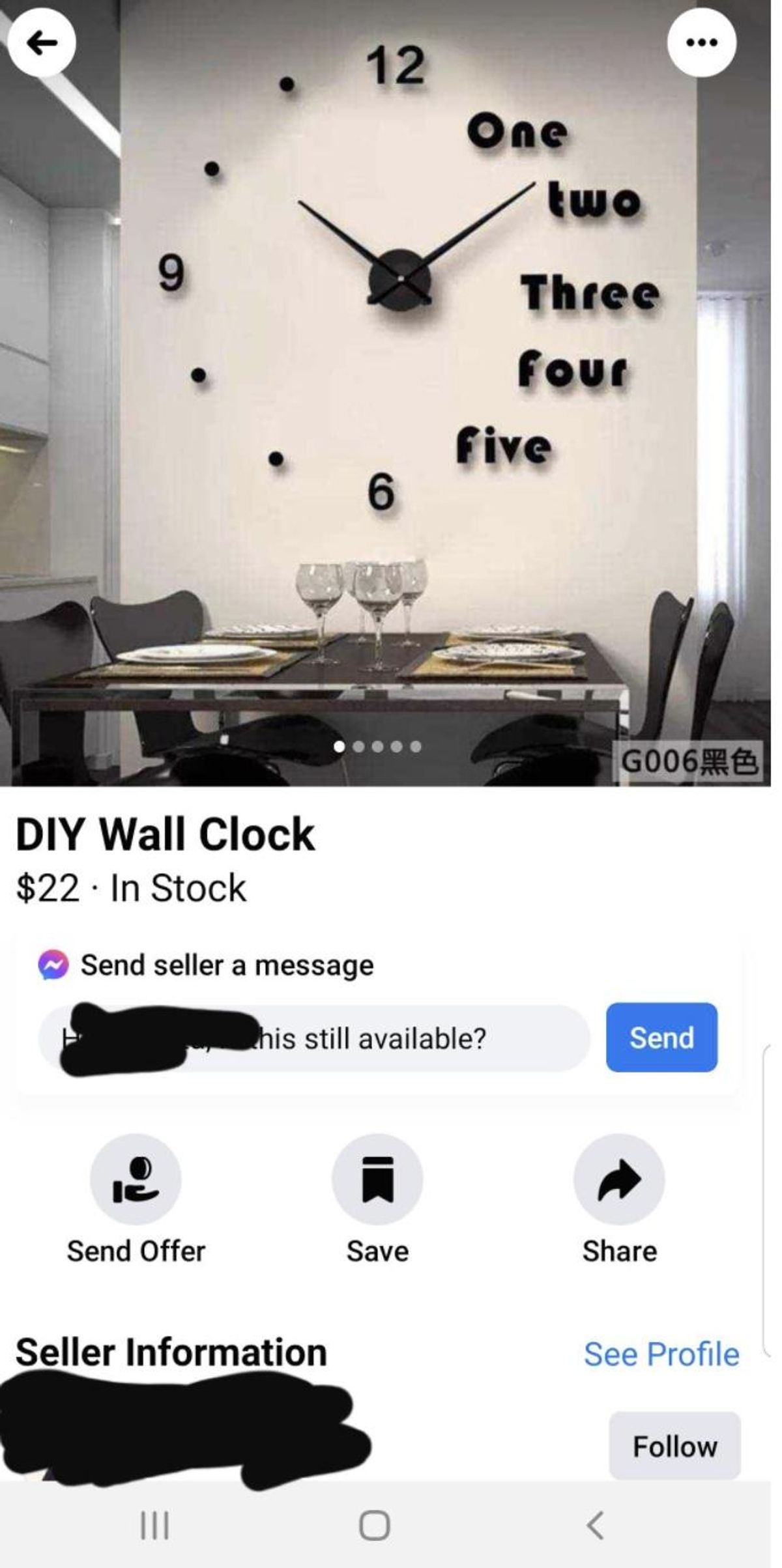The width and height of the screenshot is (782, 1568).
Task: Tap the system home button
Action: click(x=375, y=1526)
